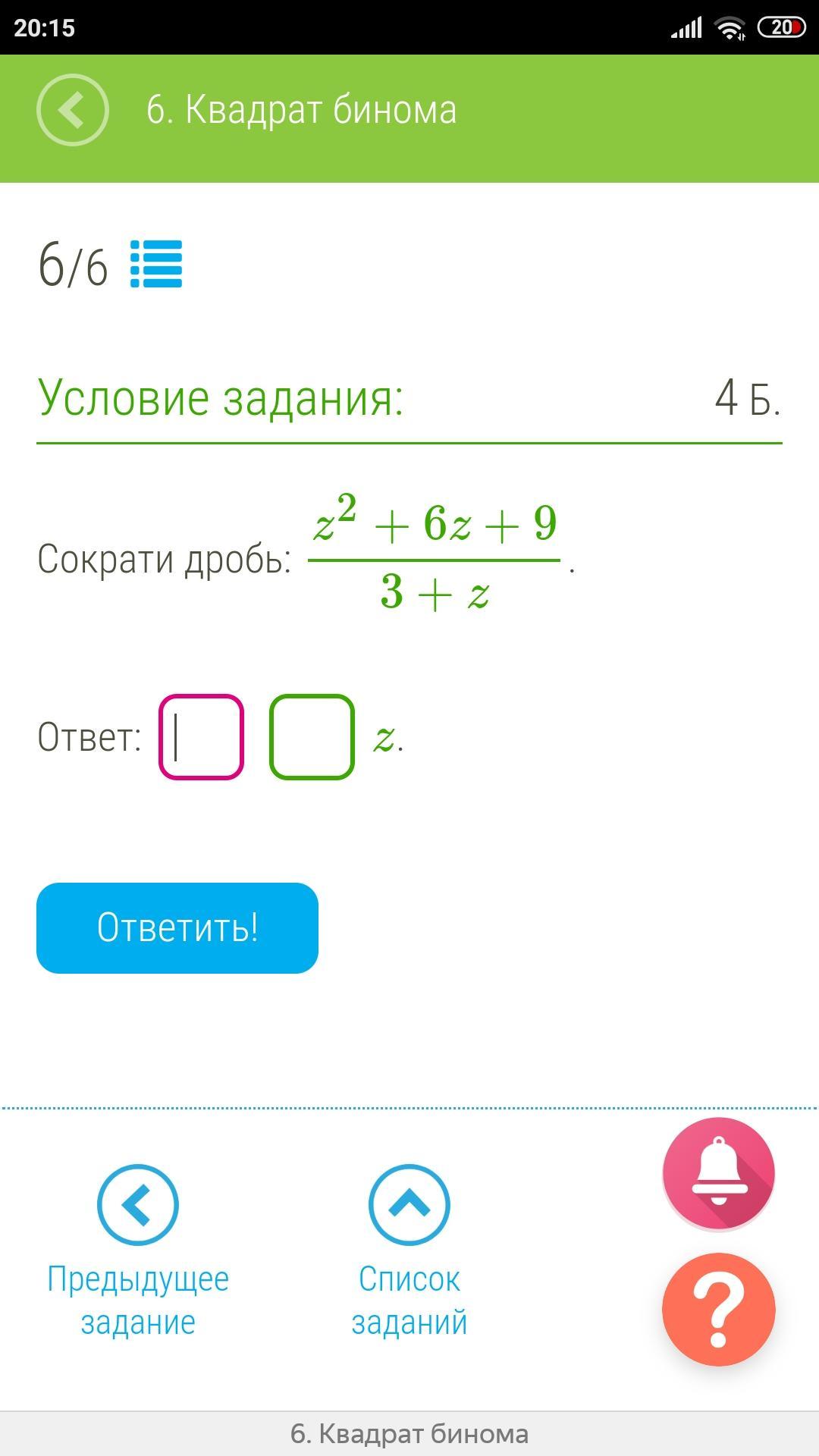Submit answer with Ответить! button

coord(177,927)
